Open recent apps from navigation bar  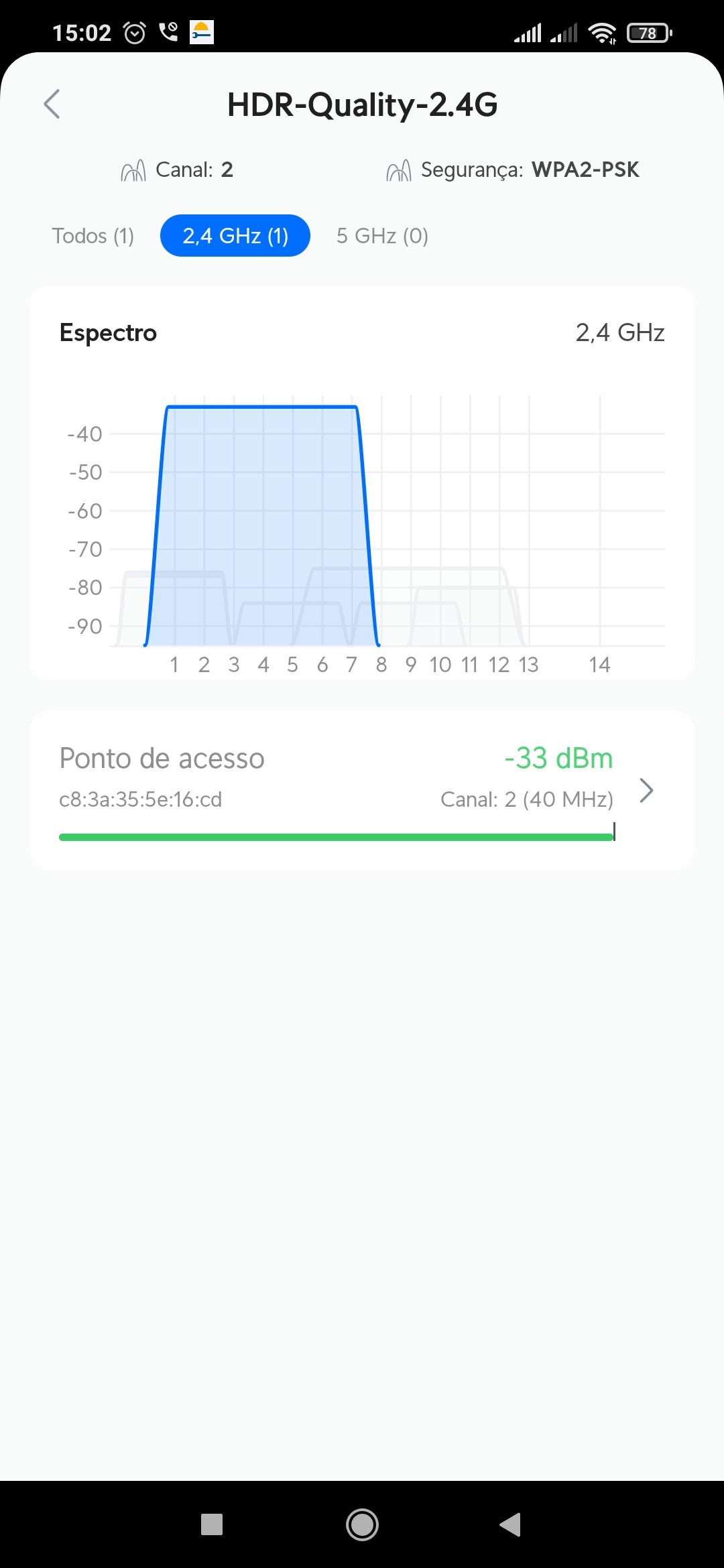[212, 1524]
